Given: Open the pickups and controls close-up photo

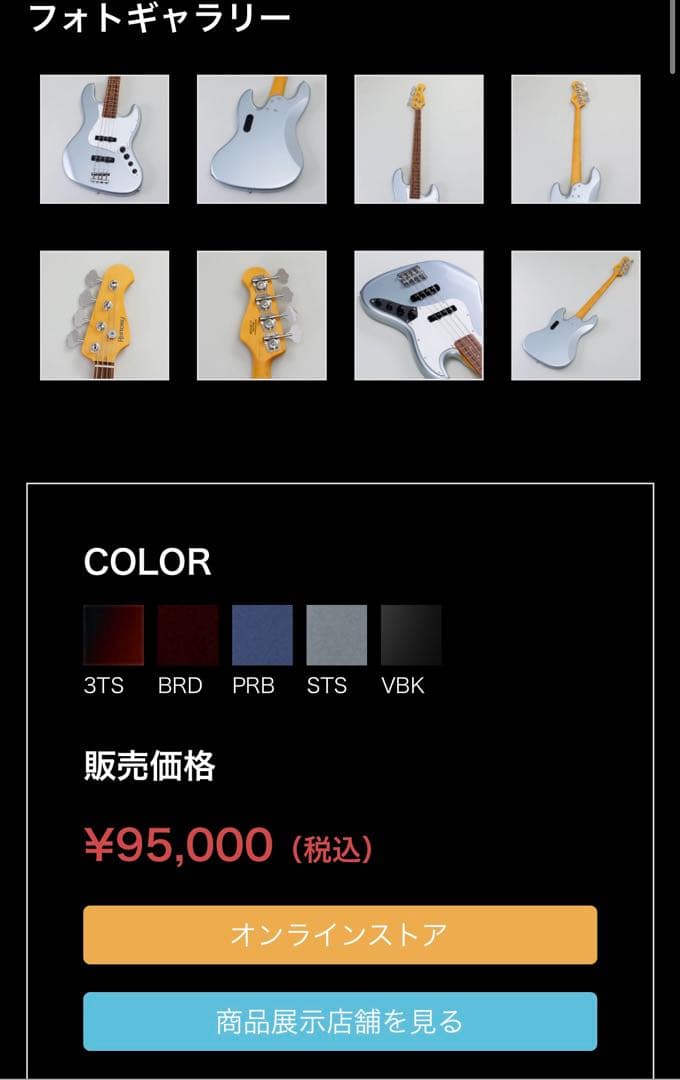Looking at the screenshot, I should (x=418, y=315).
